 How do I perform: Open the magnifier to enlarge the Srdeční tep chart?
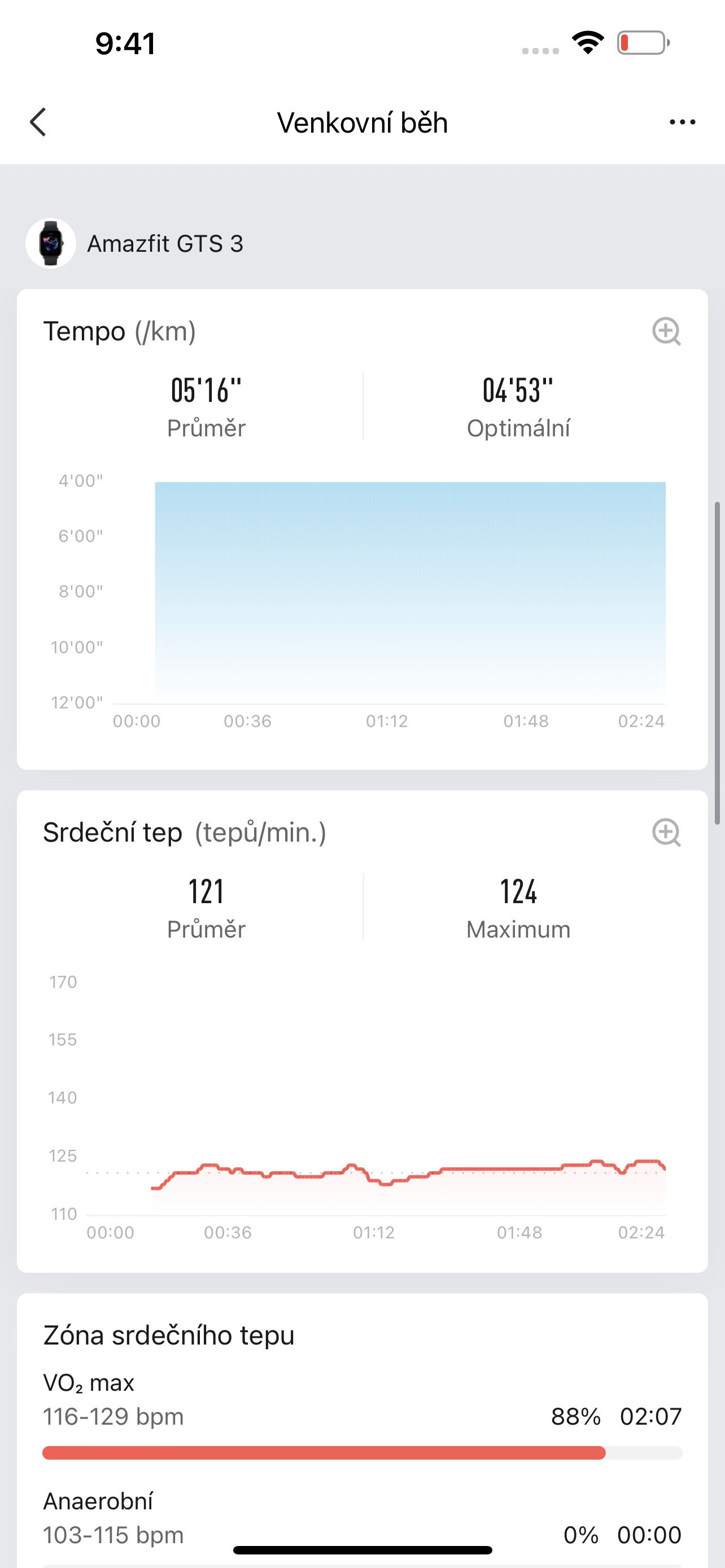667,832
